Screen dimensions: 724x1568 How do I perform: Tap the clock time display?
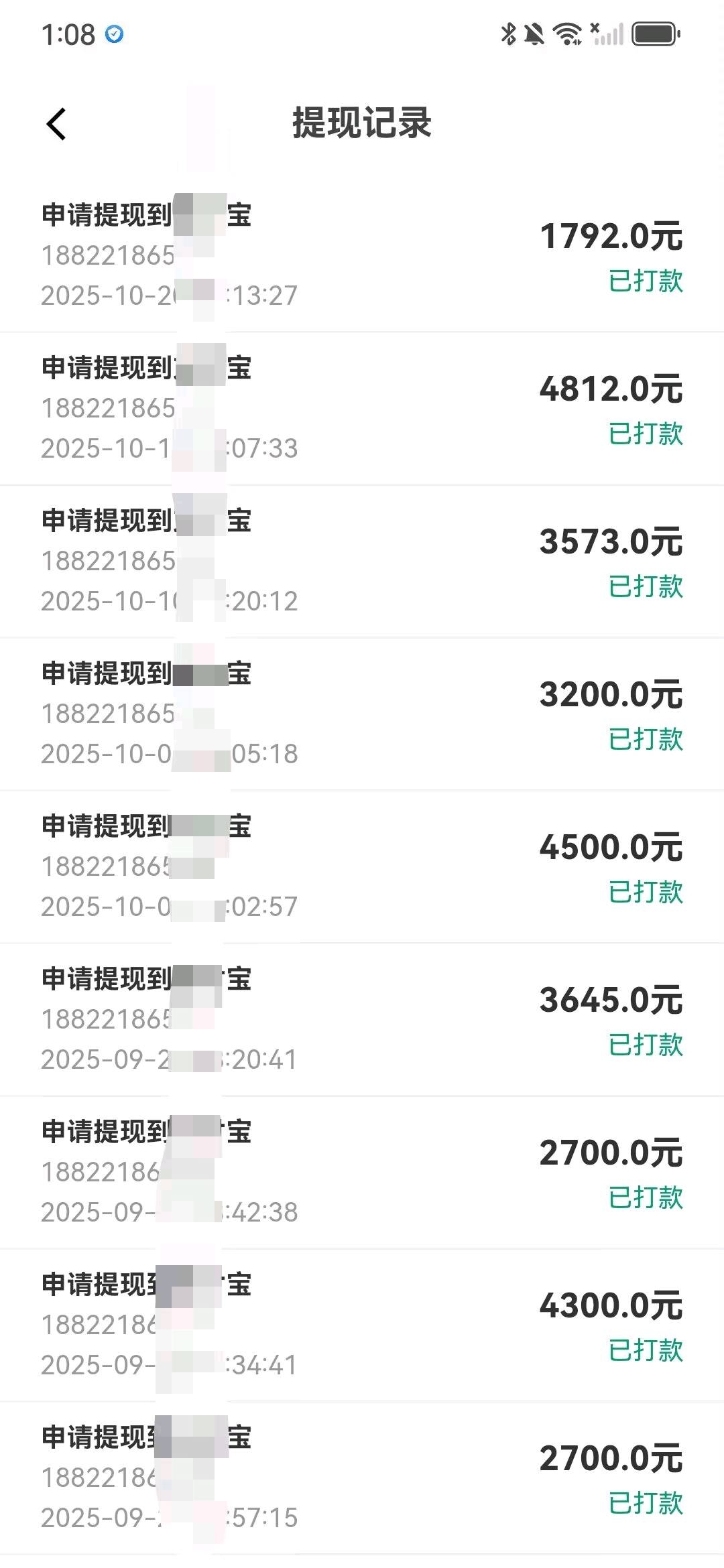click(67, 35)
